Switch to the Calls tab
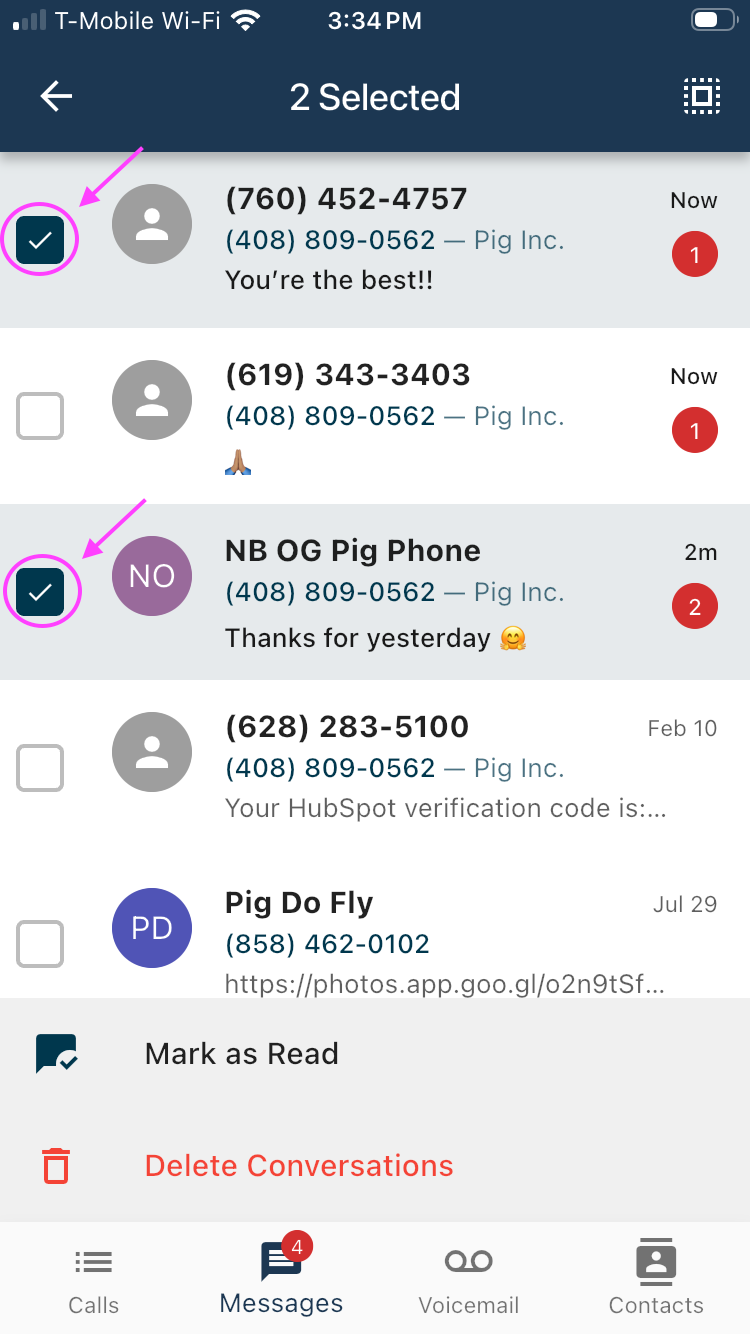750x1334 pixels. (x=94, y=1280)
